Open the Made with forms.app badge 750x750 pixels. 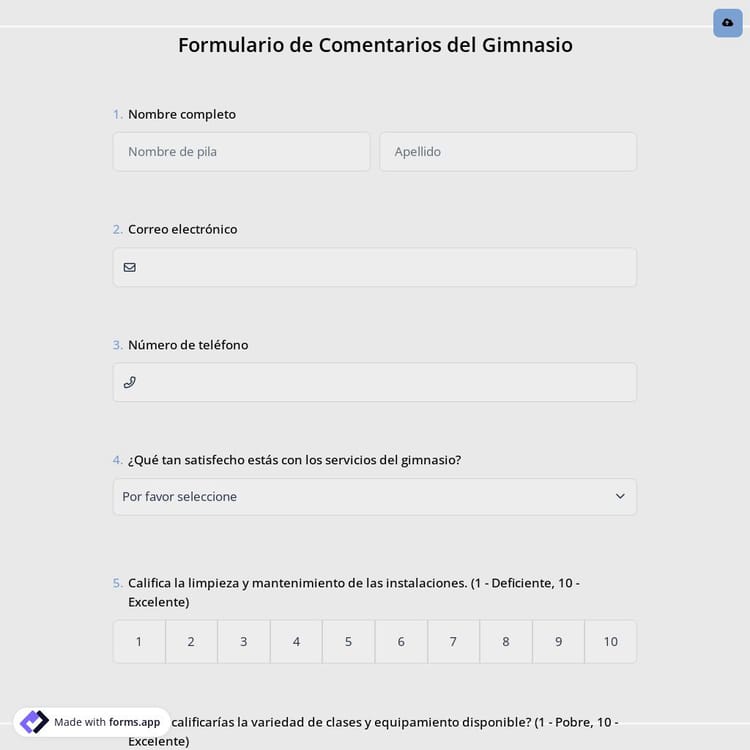tap(92, 722)
